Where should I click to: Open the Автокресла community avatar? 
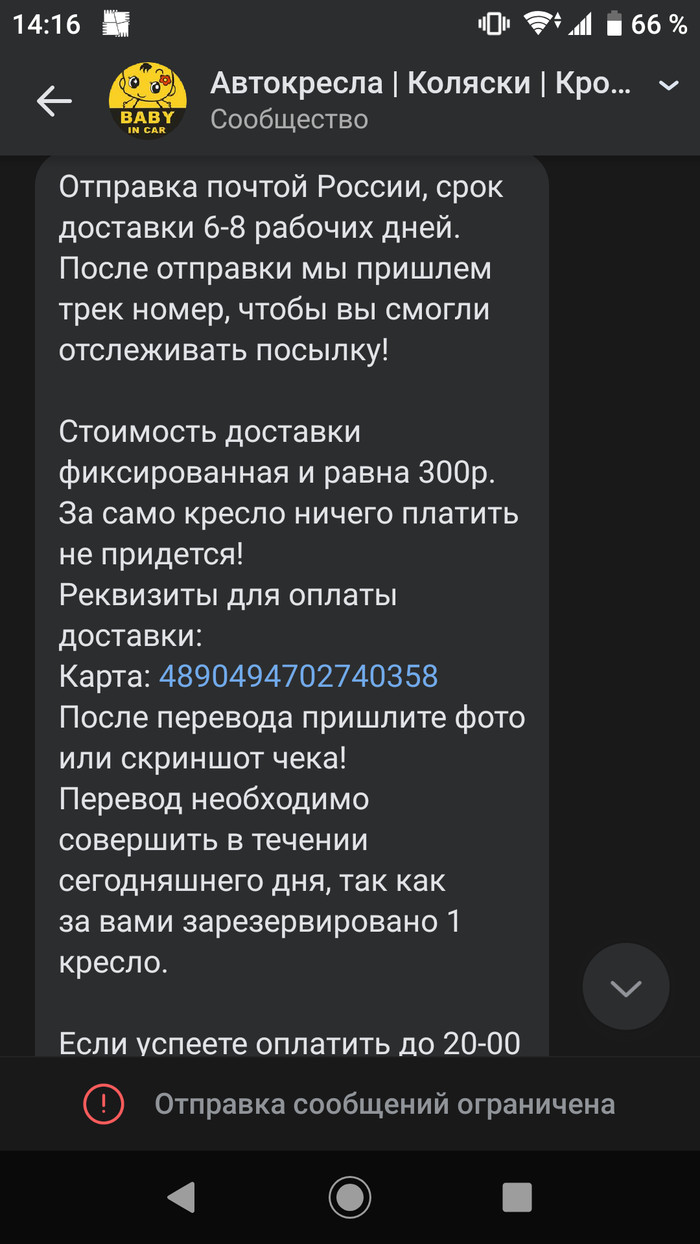point(147,100)
